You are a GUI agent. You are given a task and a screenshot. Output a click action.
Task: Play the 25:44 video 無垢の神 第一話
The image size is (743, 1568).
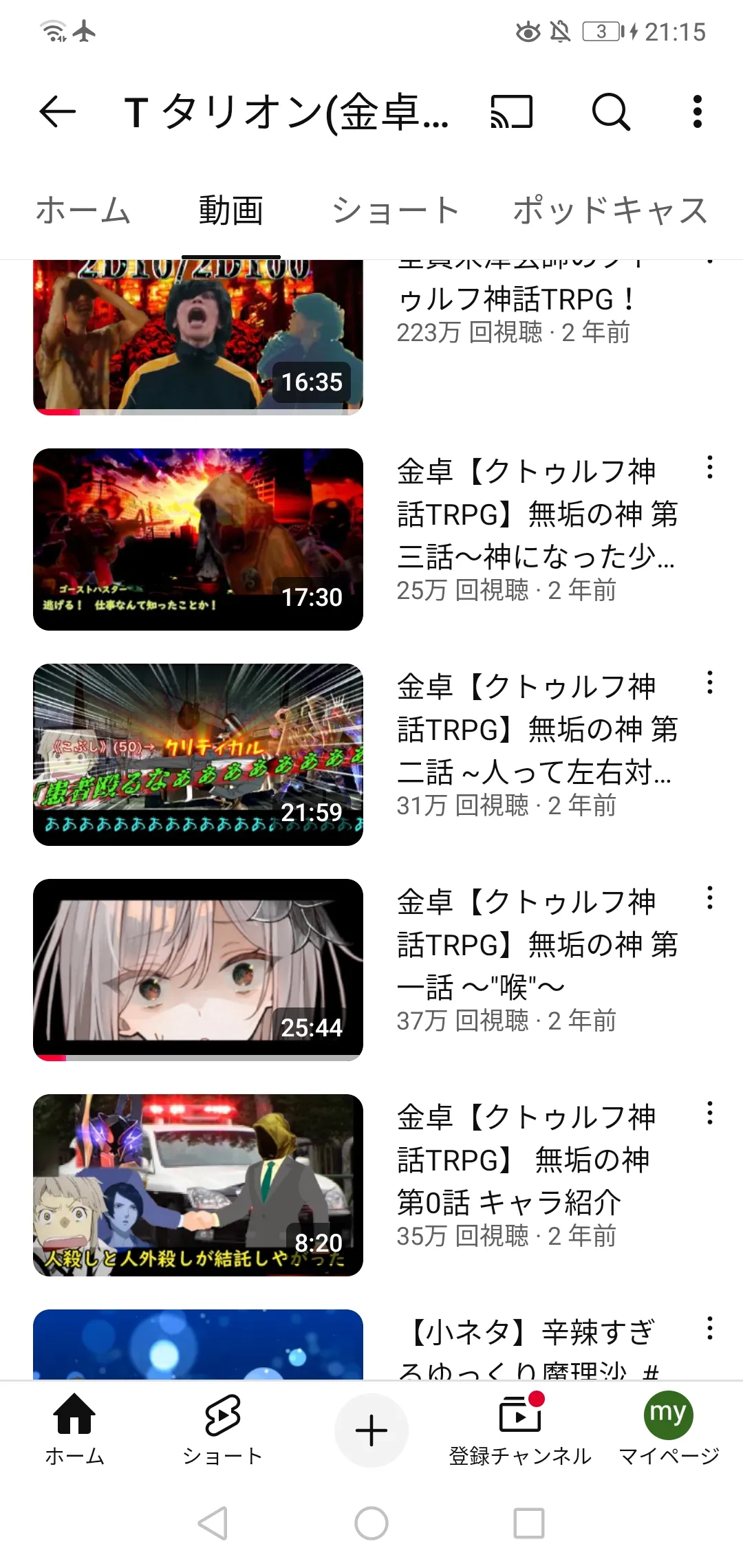tap(198, 970)
